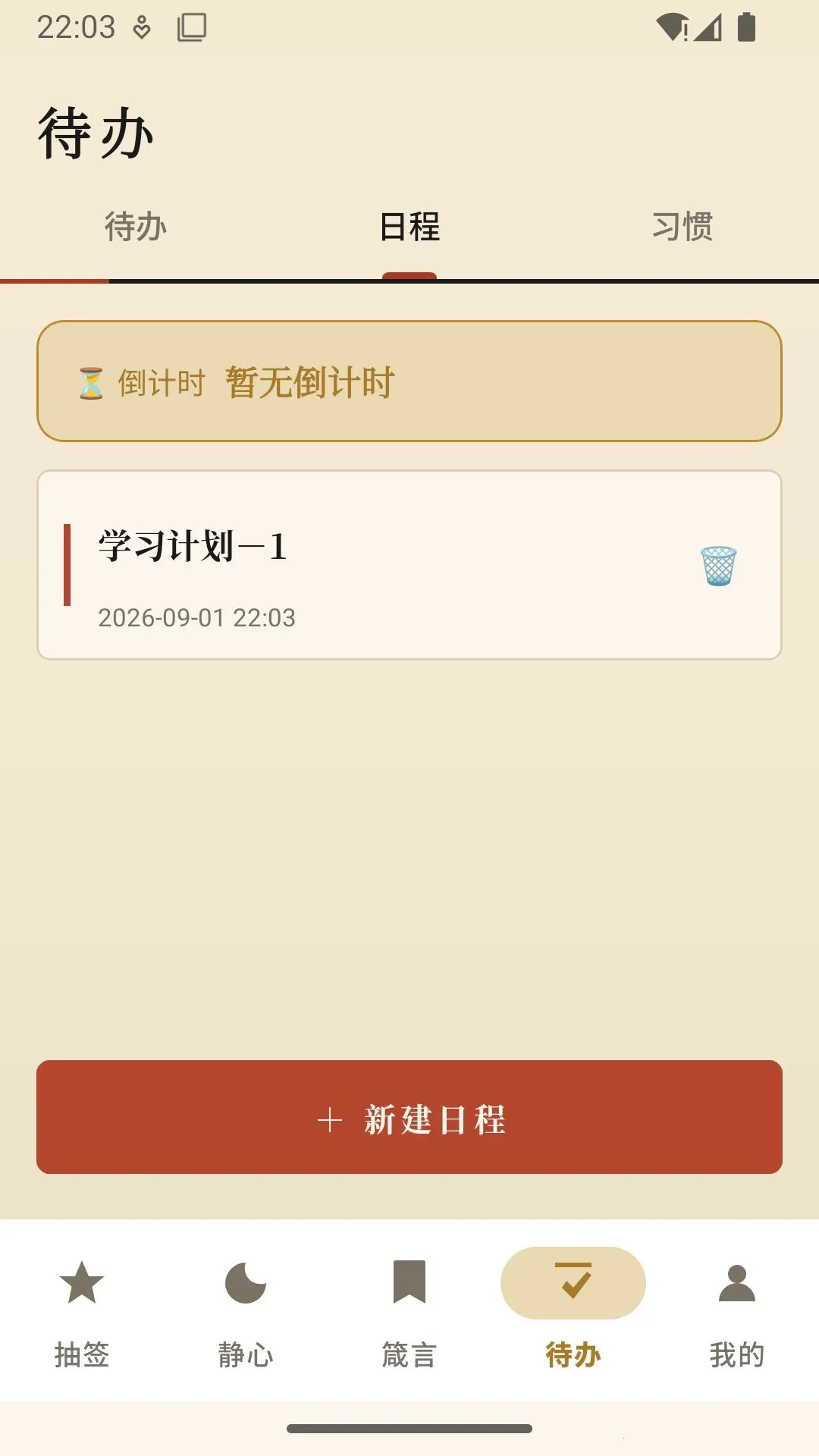Open the 静心 bottom tab
This screenshot has height=1456, width=819.
(246, 1313)
